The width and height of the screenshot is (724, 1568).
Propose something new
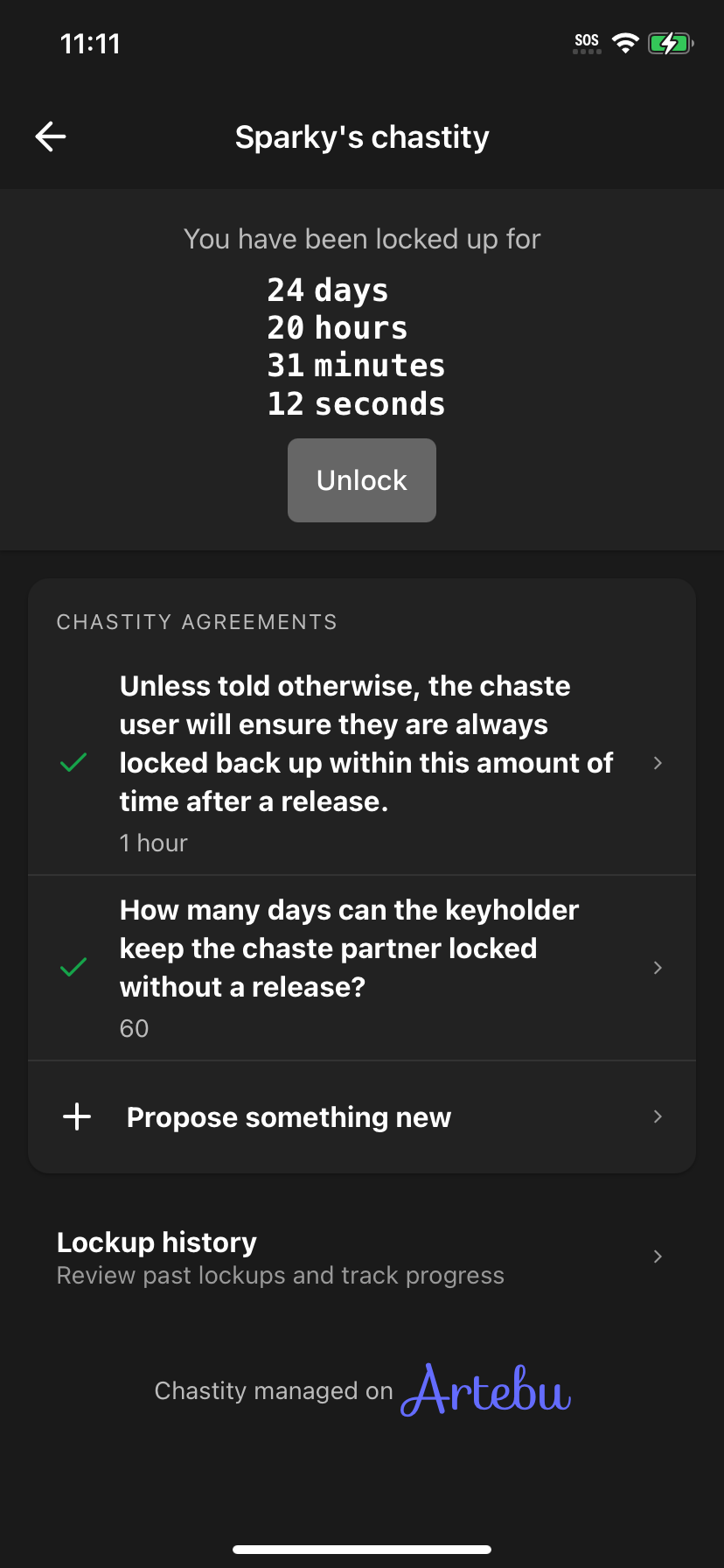(x=361, y=1116)
